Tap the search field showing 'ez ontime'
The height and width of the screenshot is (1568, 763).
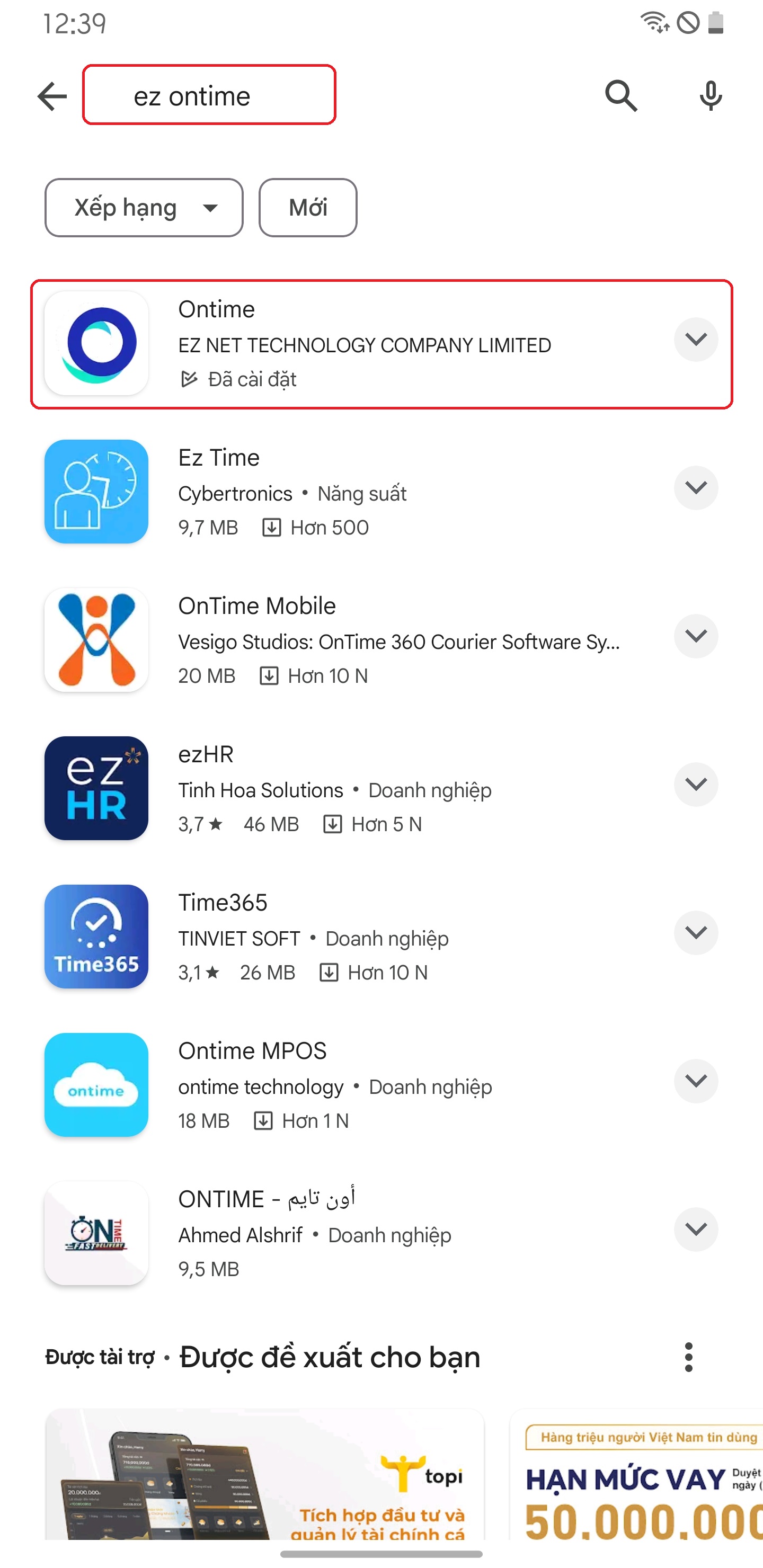click(x=209, y=95)
